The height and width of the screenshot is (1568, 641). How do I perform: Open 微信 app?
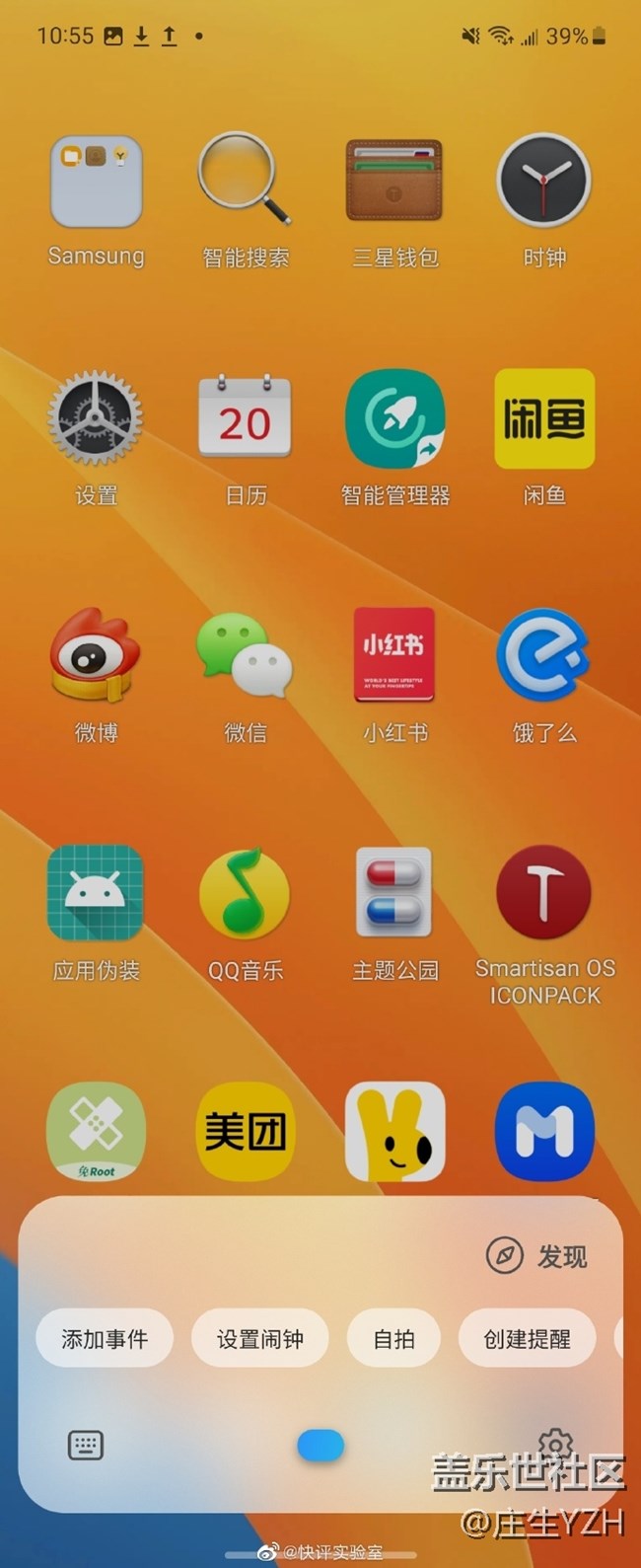click(x=246, y=656)
